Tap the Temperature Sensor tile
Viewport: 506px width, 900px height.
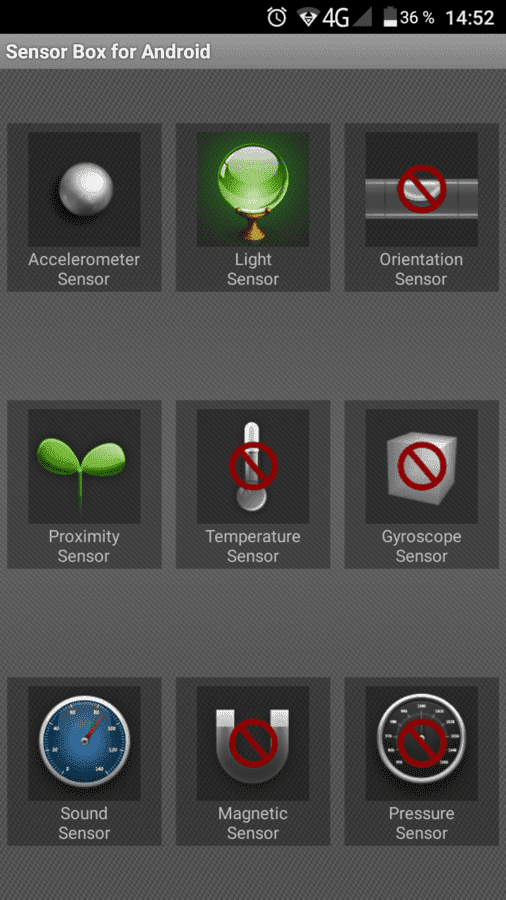click(x=253, y=484)
